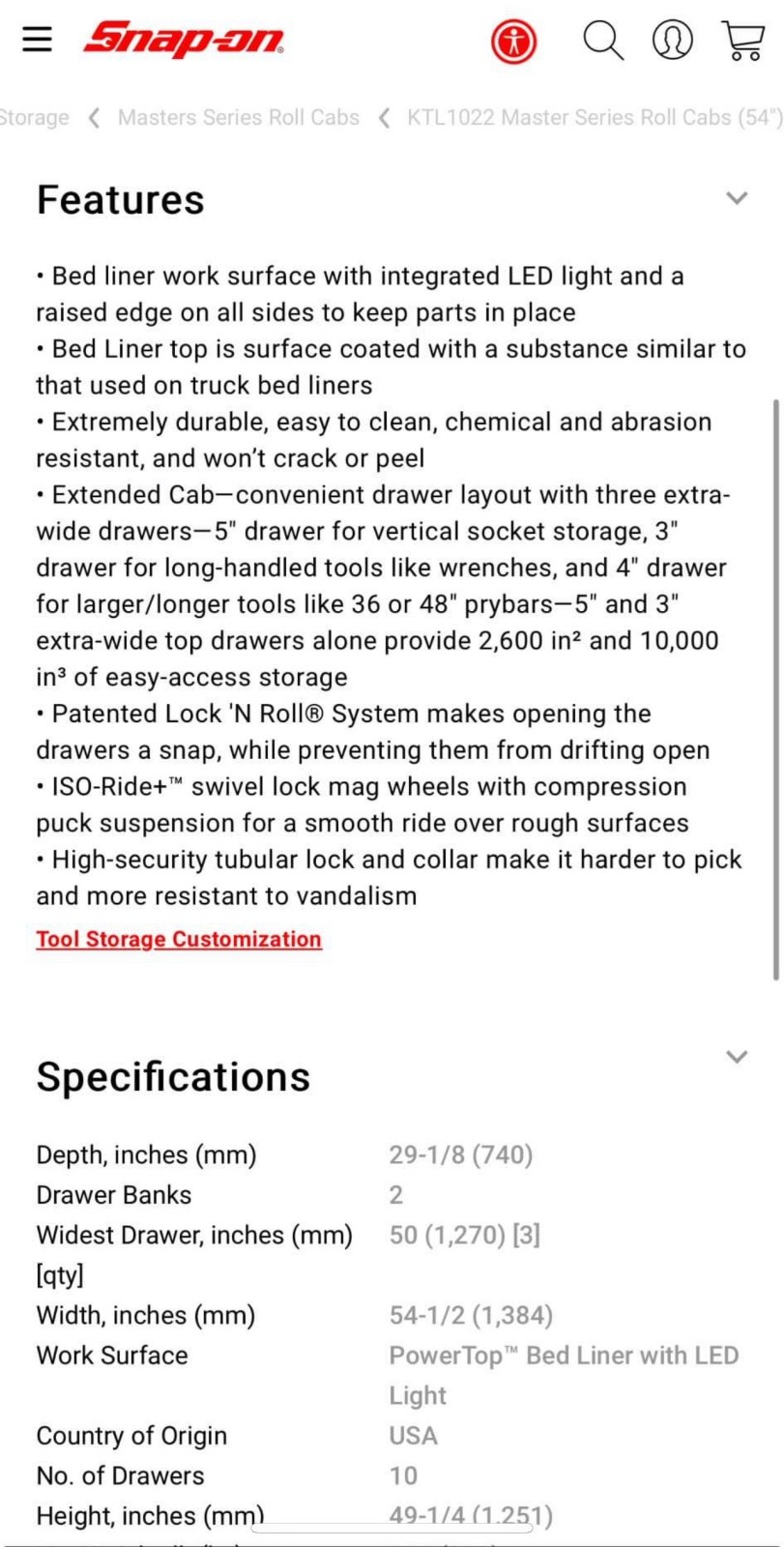Collapse the Features section
This screenshot has width=784, height=1547.
[737, 198]
